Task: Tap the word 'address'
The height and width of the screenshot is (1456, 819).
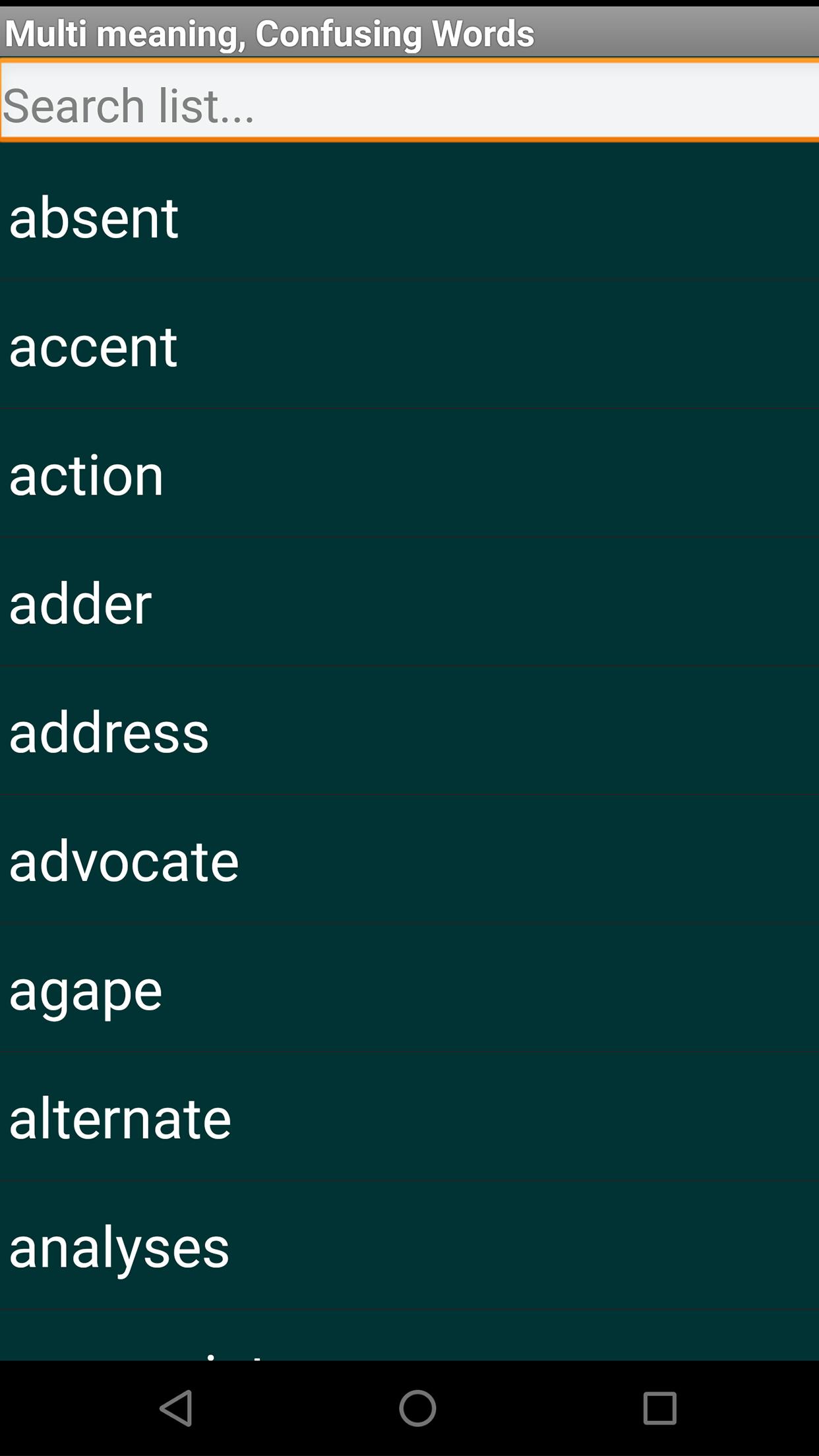Action: tap(409, 731)
